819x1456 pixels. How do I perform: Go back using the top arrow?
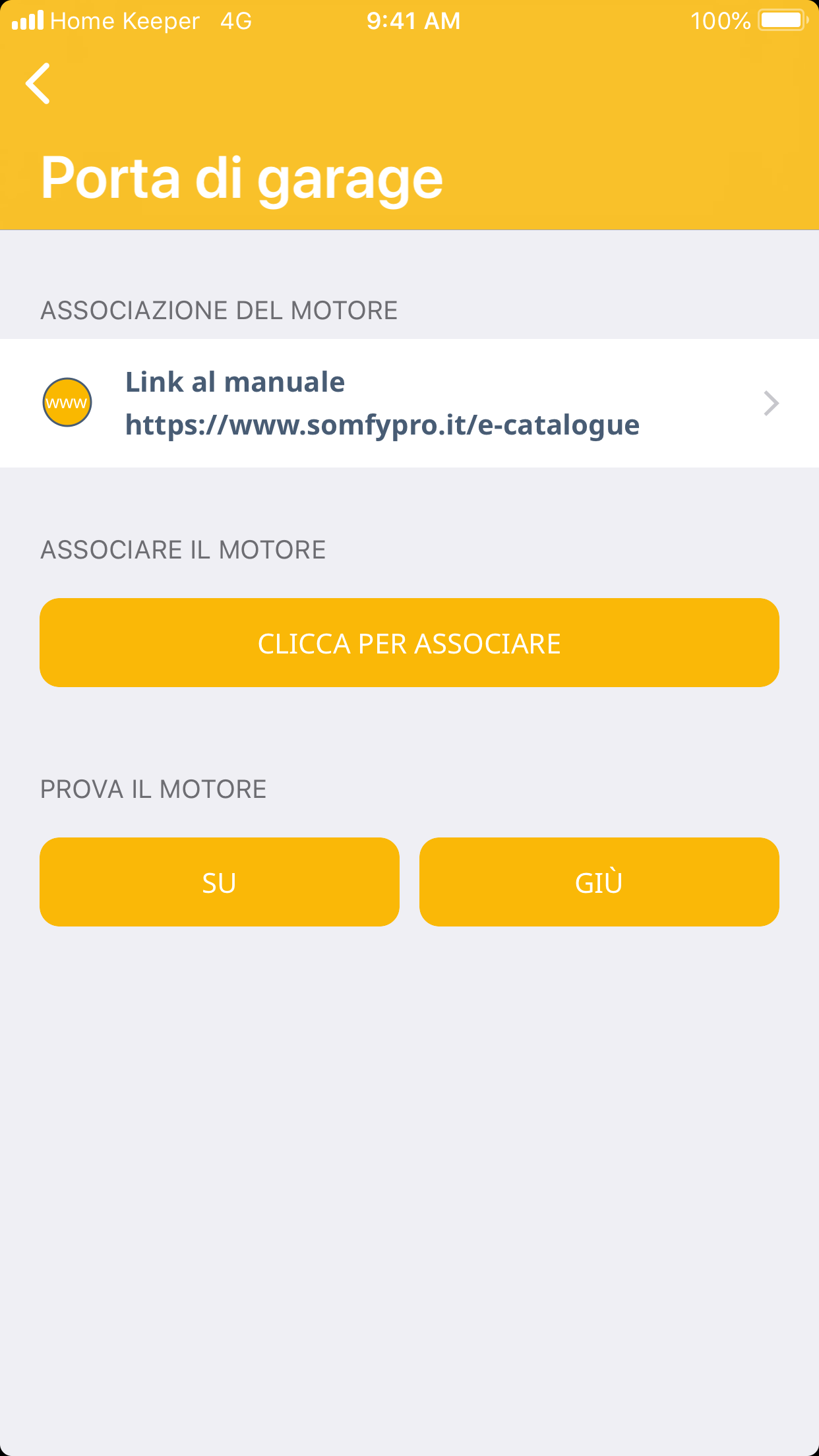coord(38,84)
